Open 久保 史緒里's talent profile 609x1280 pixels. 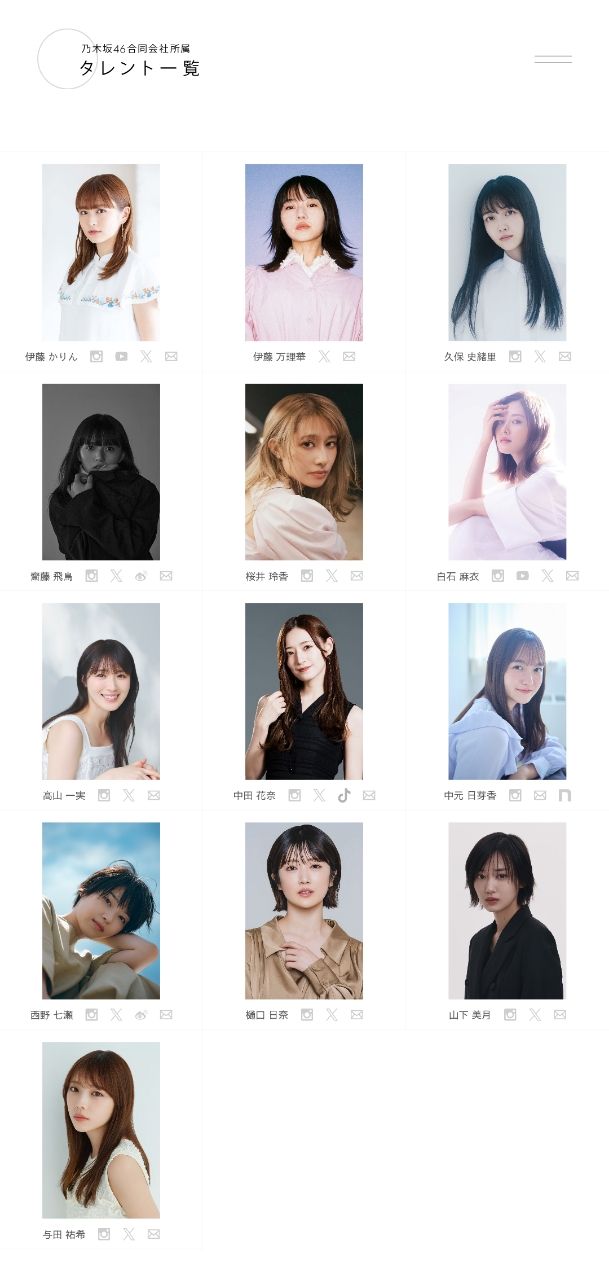click(x=507, y=252)
